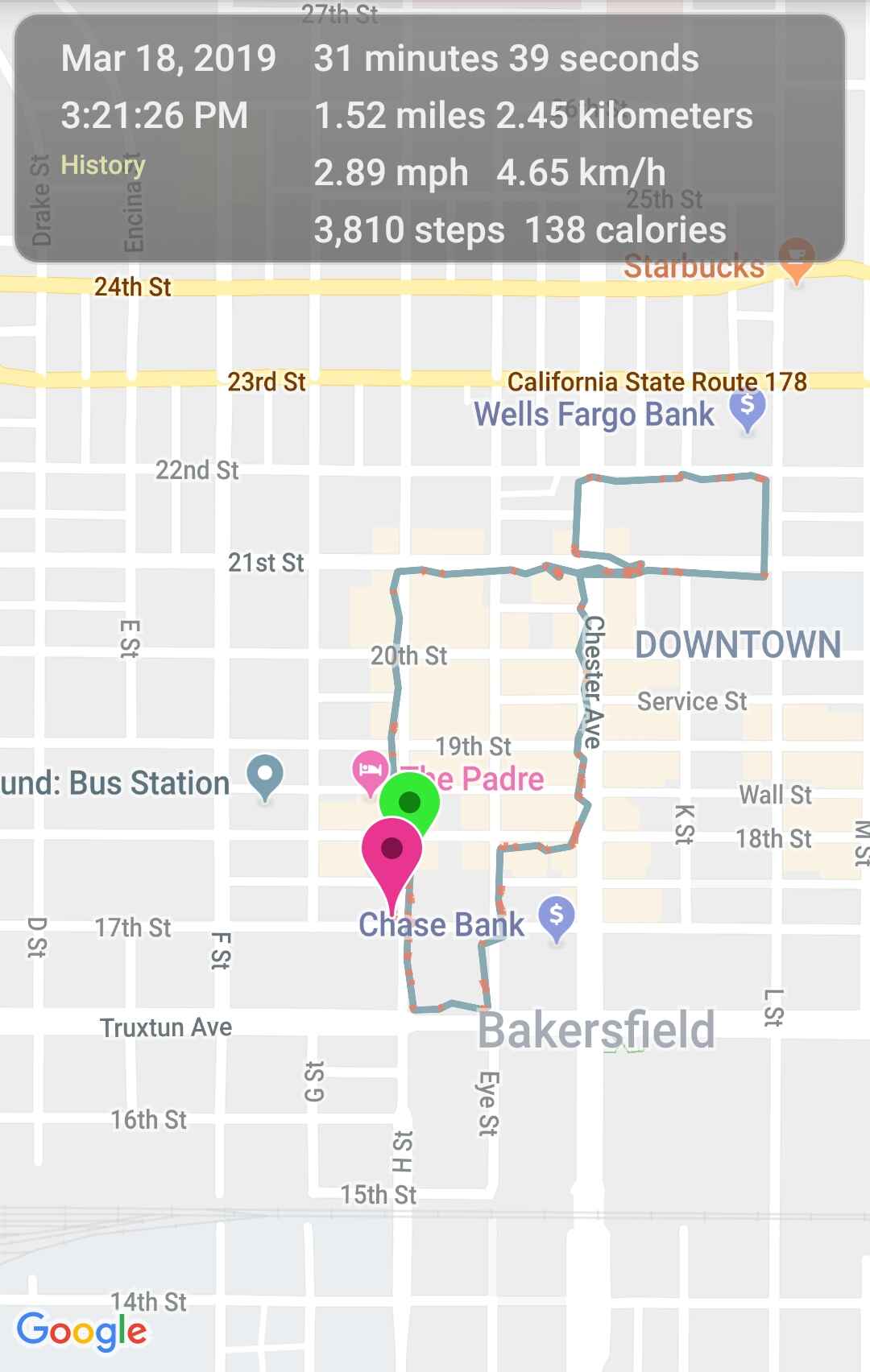Viewport: 870px width, 1372px height.
Task: Tap the magenta route end marker
Action: click(394, 848)
